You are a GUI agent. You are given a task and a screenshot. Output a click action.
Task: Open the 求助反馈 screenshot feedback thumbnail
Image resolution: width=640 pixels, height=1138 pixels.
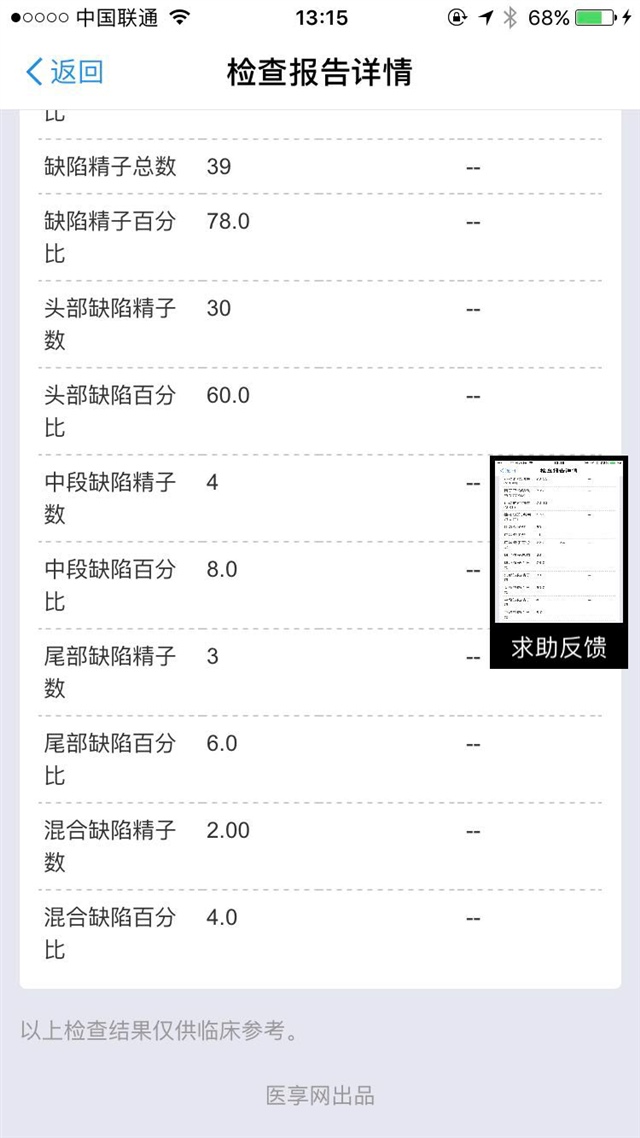(558, 562)
